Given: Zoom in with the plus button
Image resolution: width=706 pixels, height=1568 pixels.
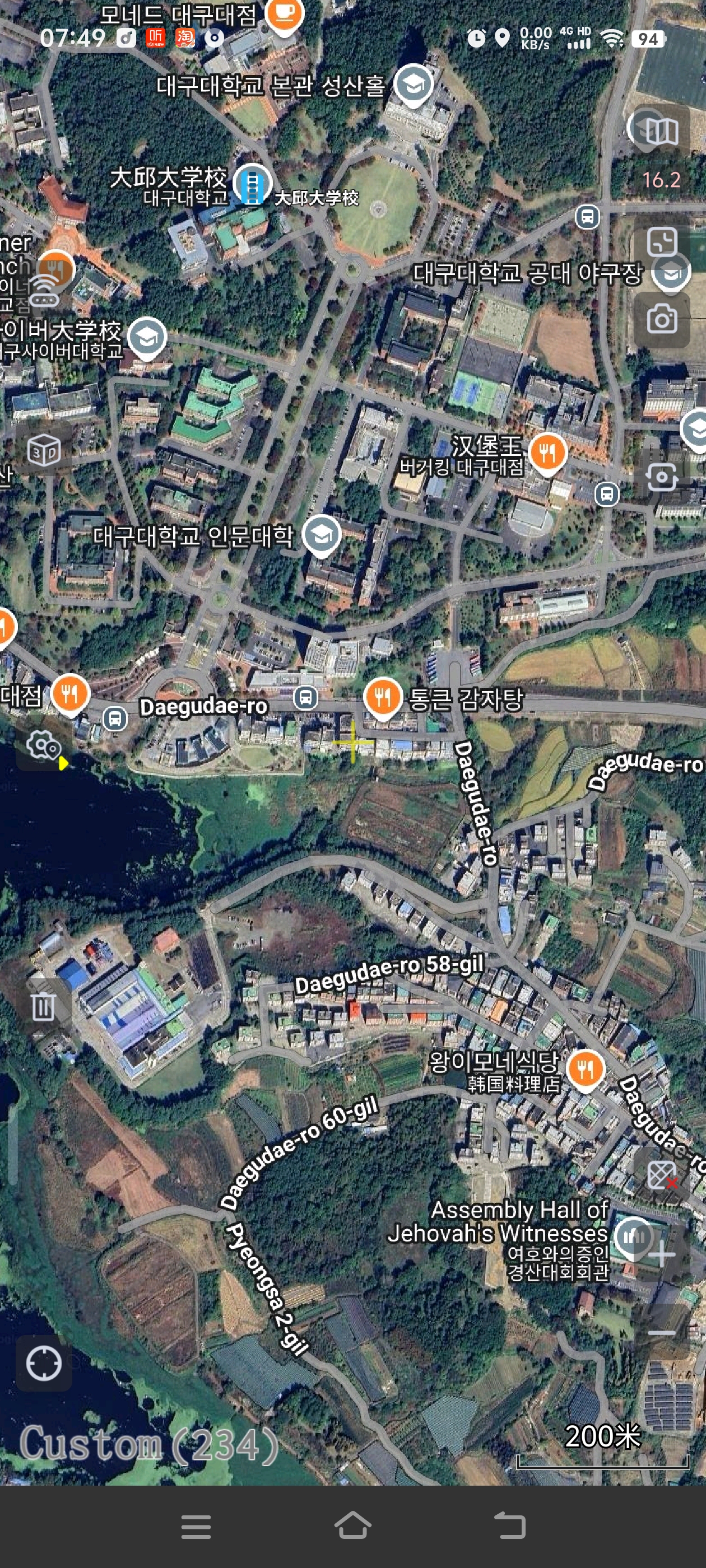Looking at the screenshot, I should point(662,1254).
